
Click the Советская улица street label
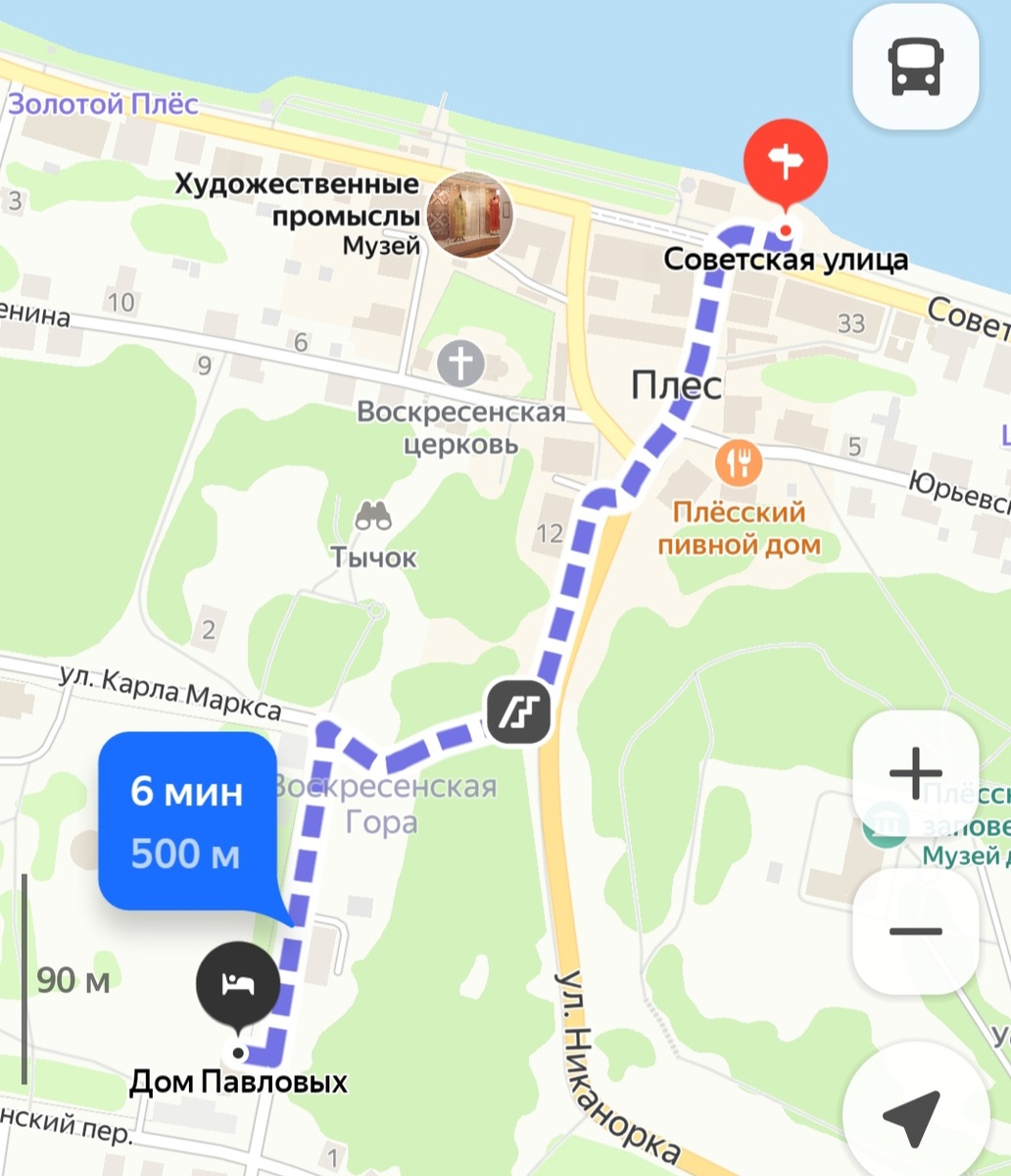(787, 261)
